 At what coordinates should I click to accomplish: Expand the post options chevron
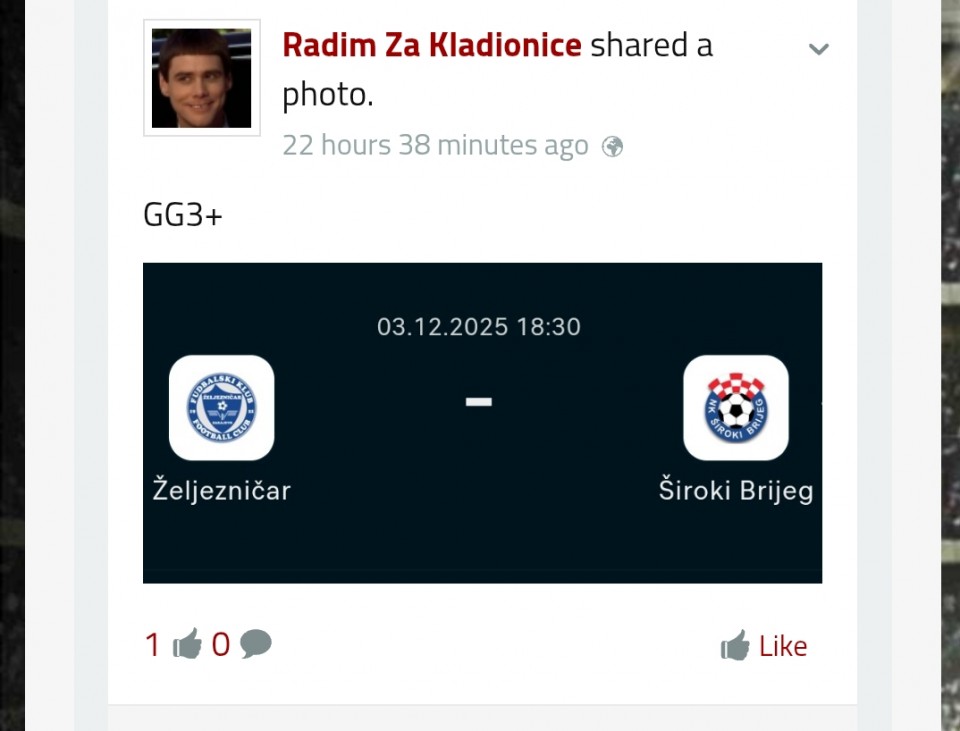pyautogui.click(x=818, y=49)
